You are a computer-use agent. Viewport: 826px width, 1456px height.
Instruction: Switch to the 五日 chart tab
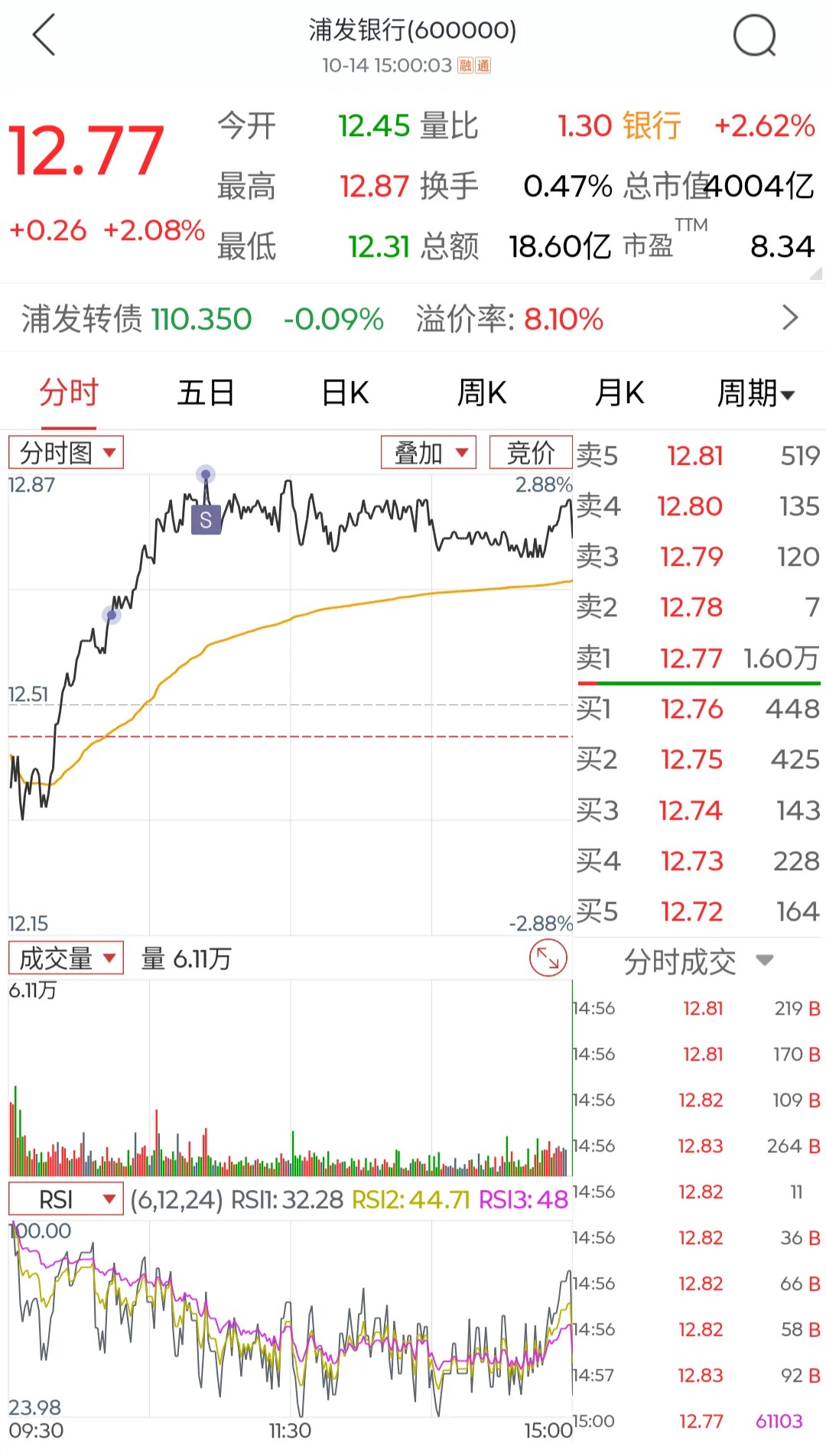pos(206,393)
